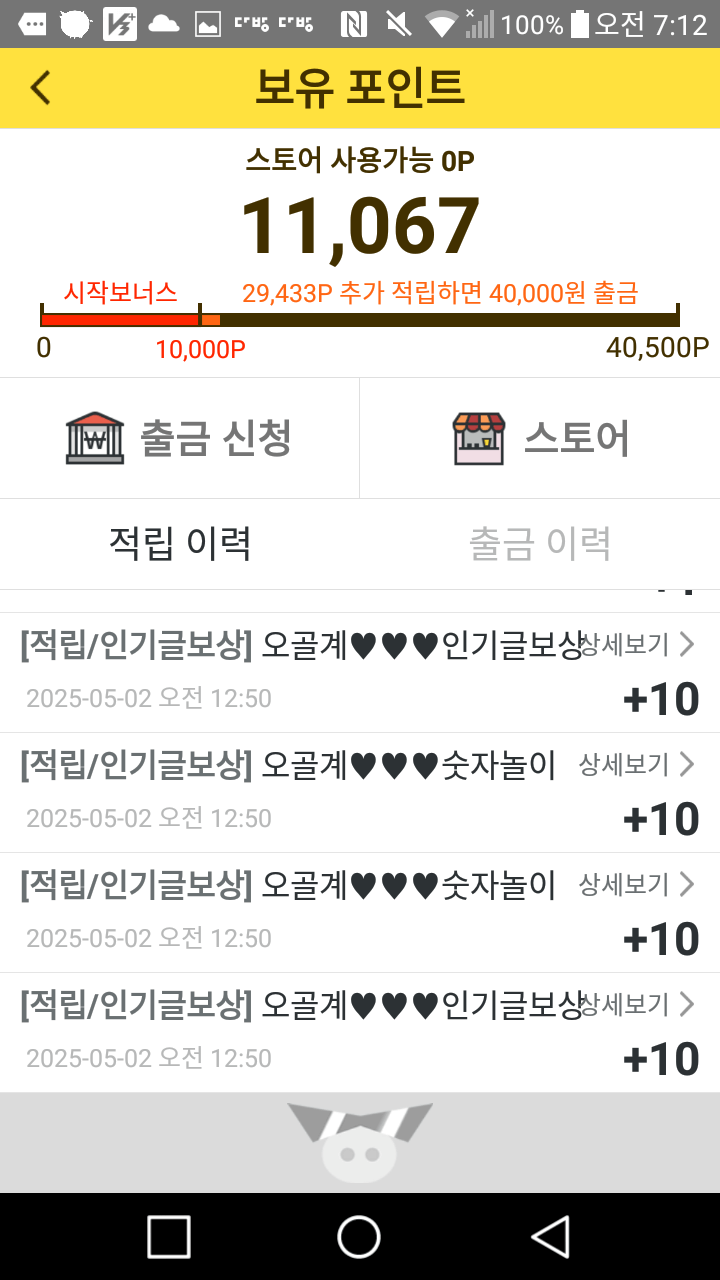The image size is (720, 1280).
Task: View 상세보기 of the upper 숫자놀이 entry
Action: coord(637,765)
